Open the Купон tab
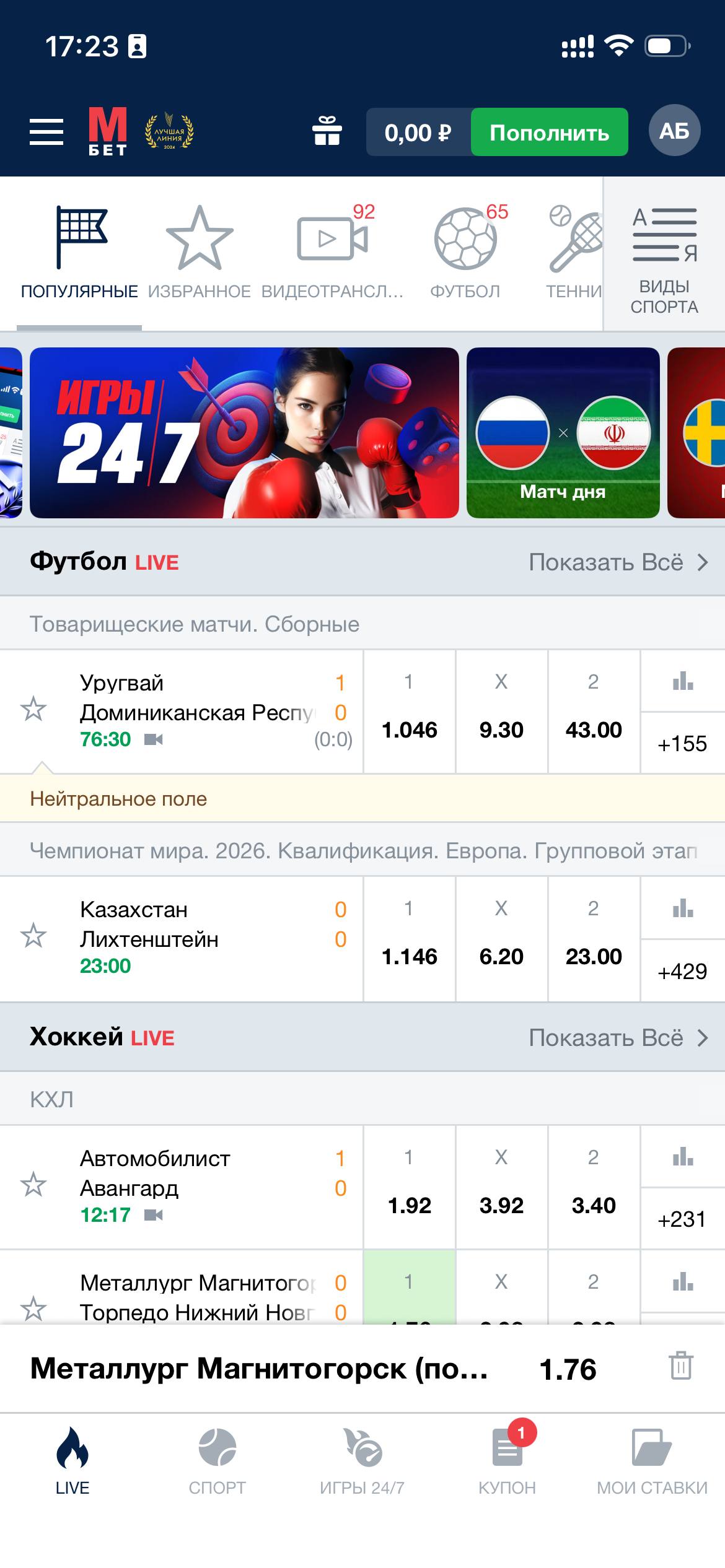Viewport: 725px width, 1568px height. click(507, 1460)
